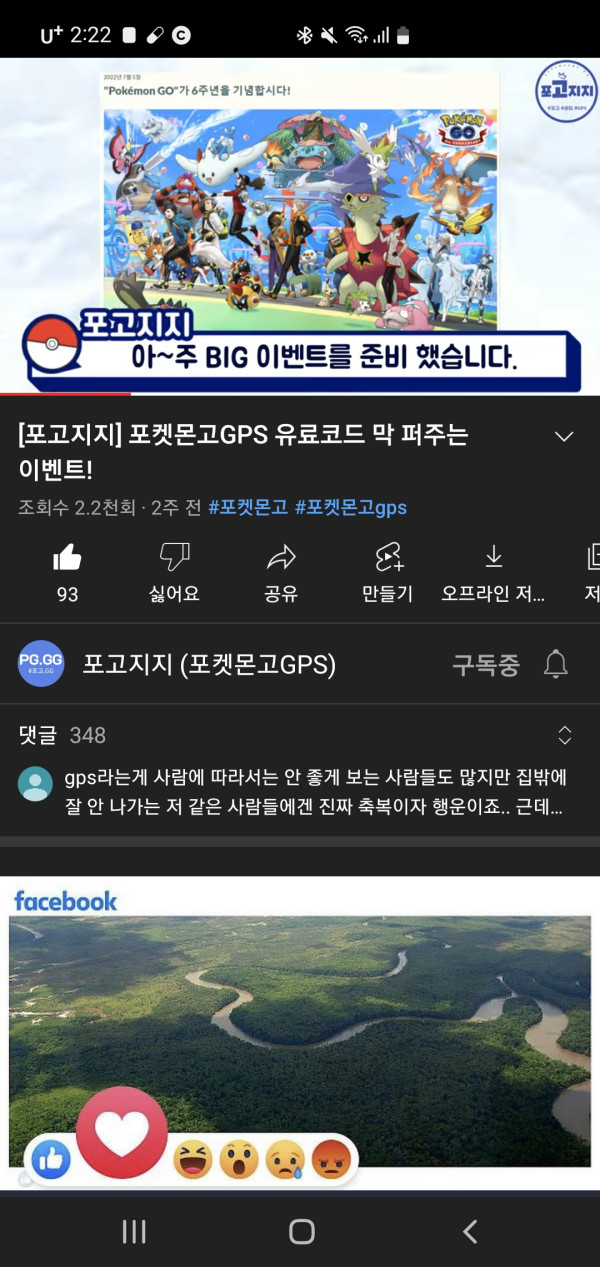Open the #포켓몬고gps hashtag
The image size is (600, 1267).
point(350,507)
